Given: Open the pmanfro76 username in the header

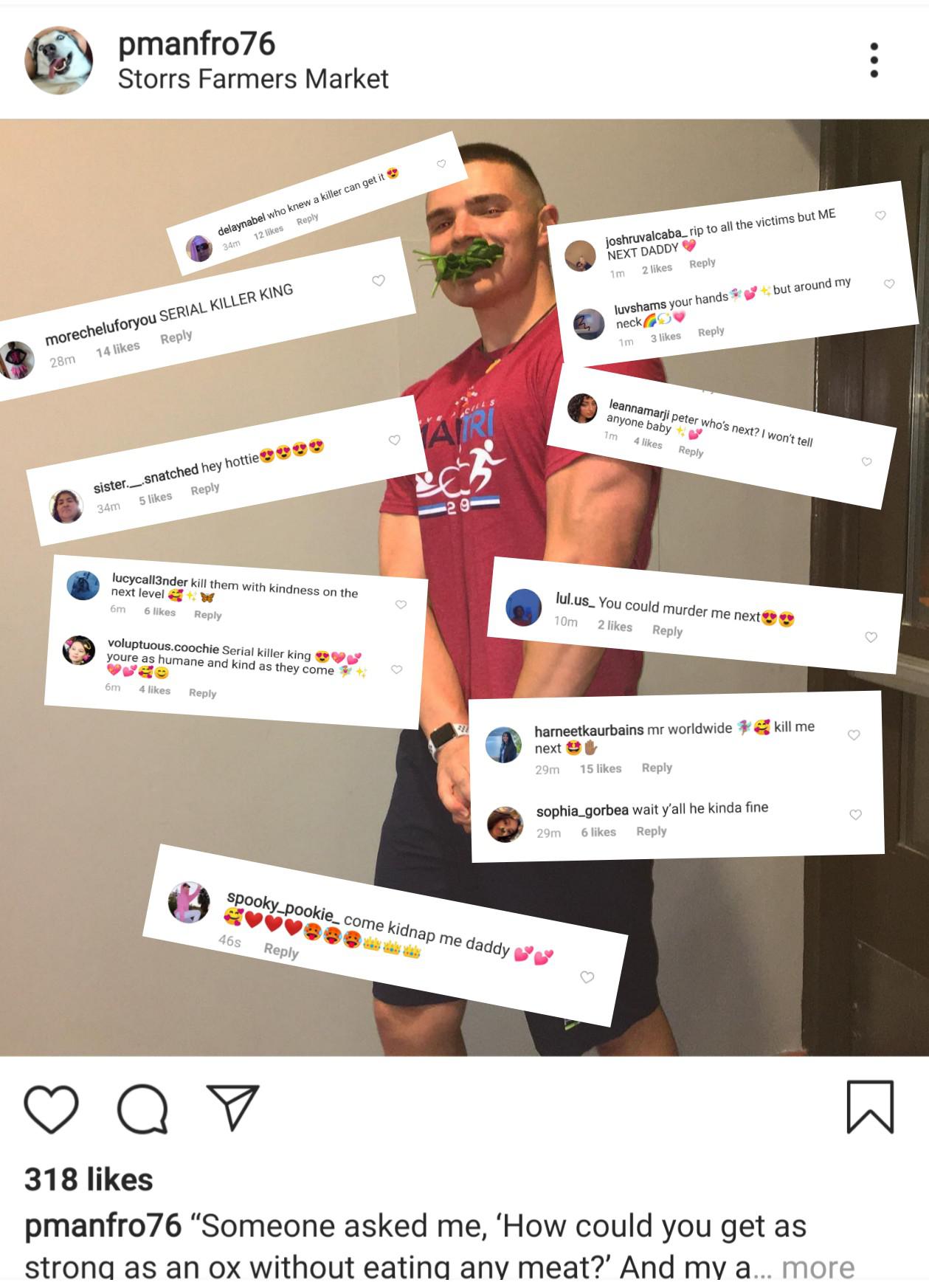Looking at the screenshot, I should click(x=196, y=44).
